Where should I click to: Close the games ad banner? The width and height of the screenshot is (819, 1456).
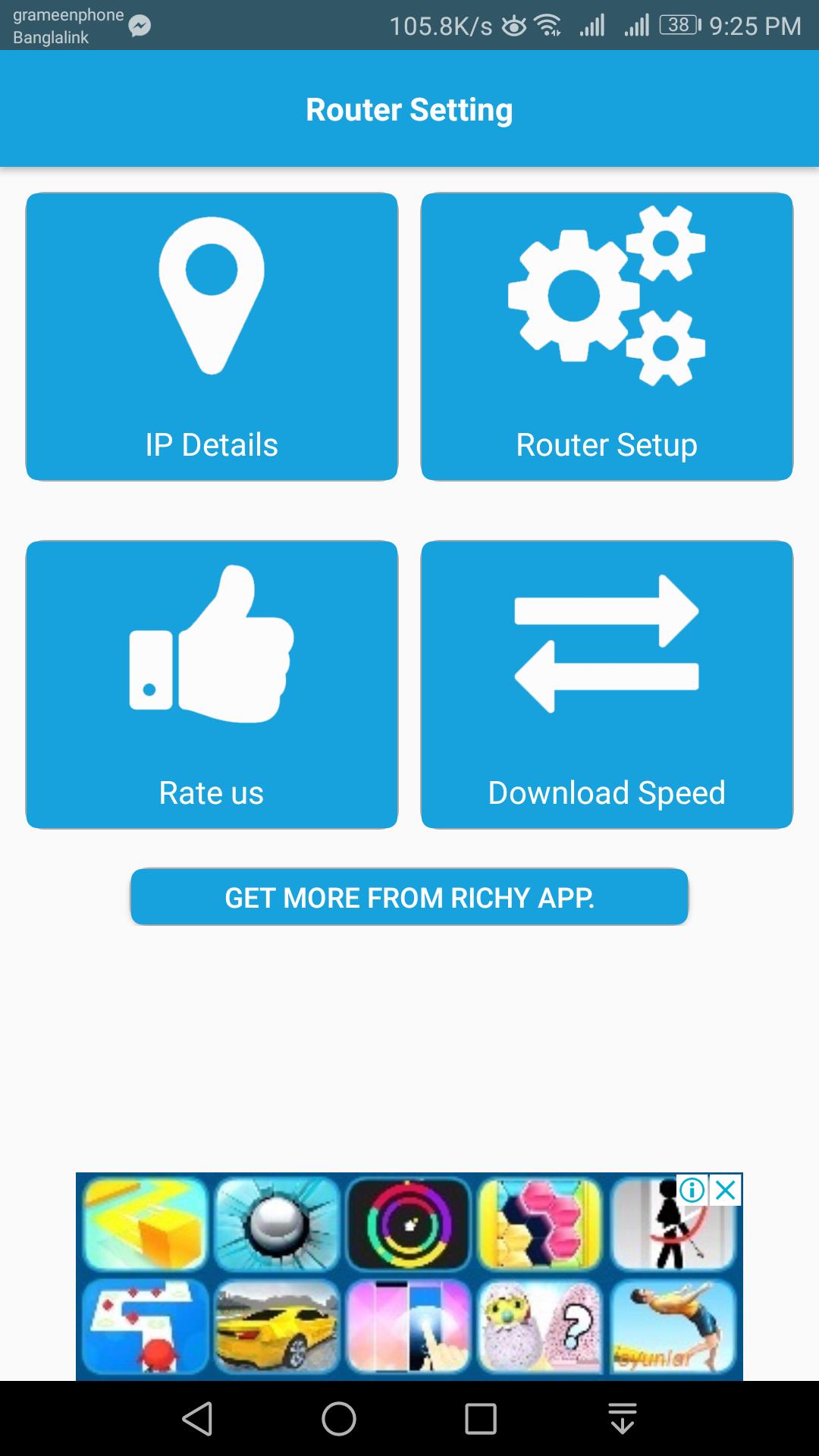pyautogui.click(x=726, y=1190)
